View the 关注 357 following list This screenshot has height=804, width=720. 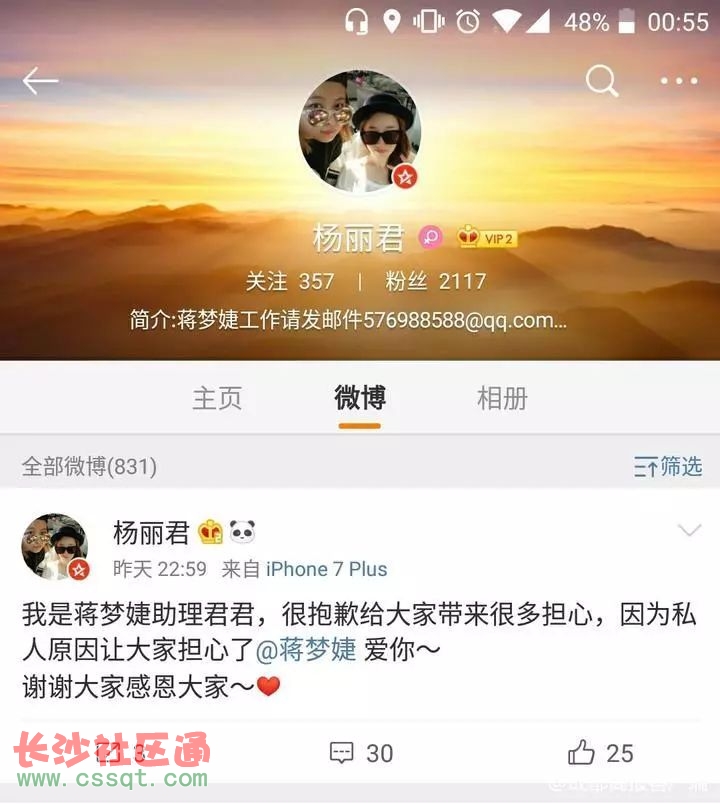pyautogui.click(x=290, y=281)
